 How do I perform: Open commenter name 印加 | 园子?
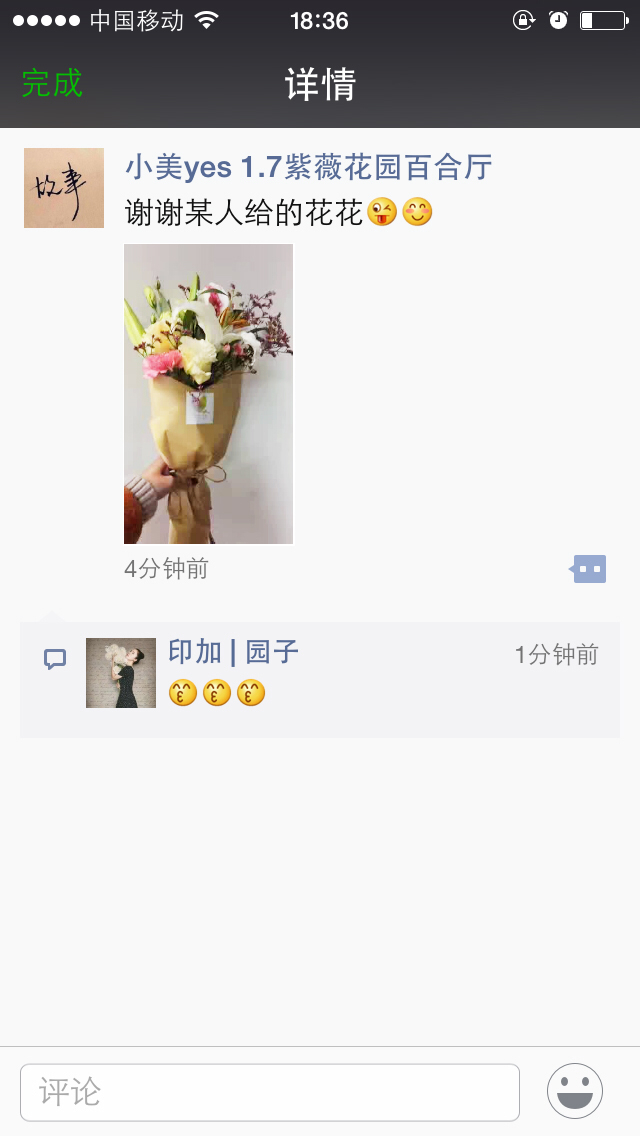click(233, 652)
